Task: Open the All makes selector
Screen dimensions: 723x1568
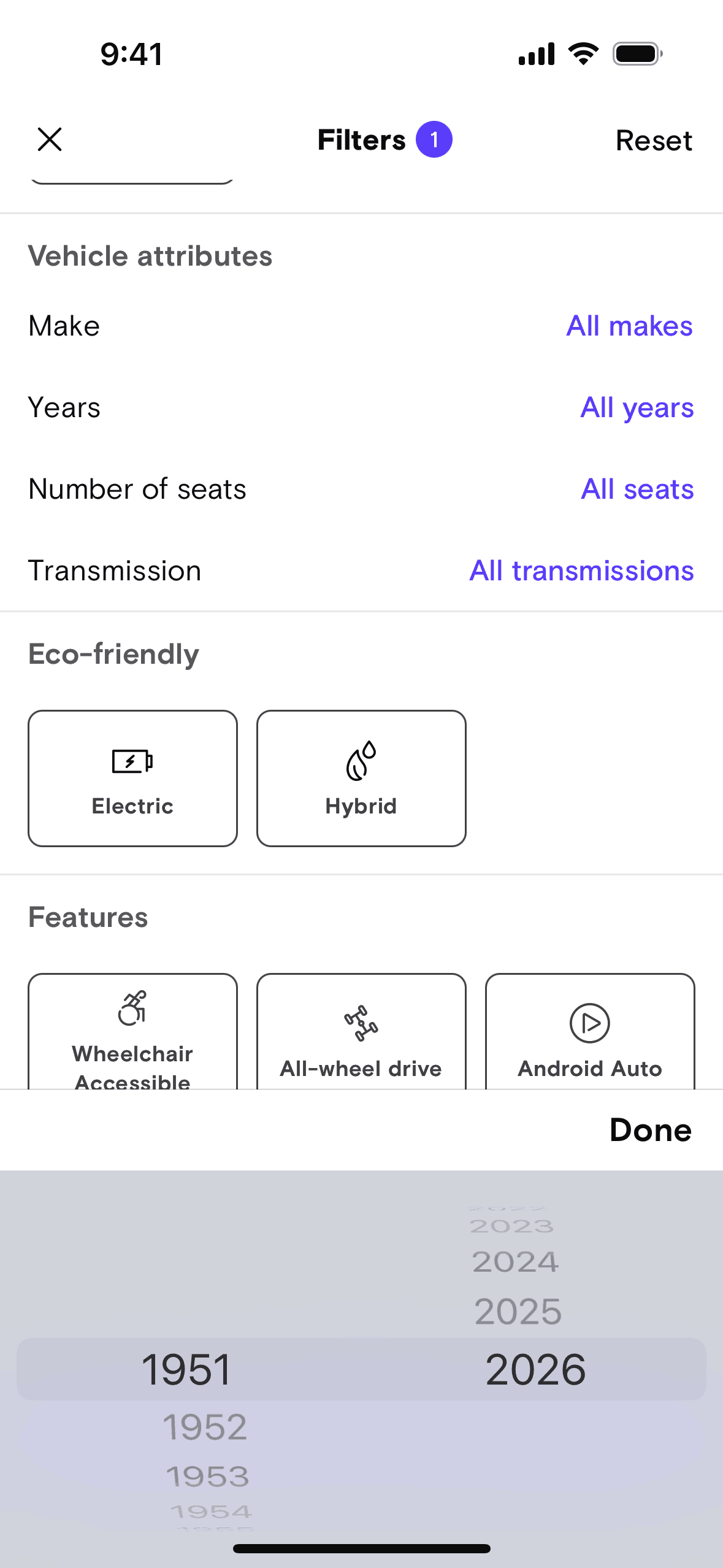Action: tap(629, 326)
